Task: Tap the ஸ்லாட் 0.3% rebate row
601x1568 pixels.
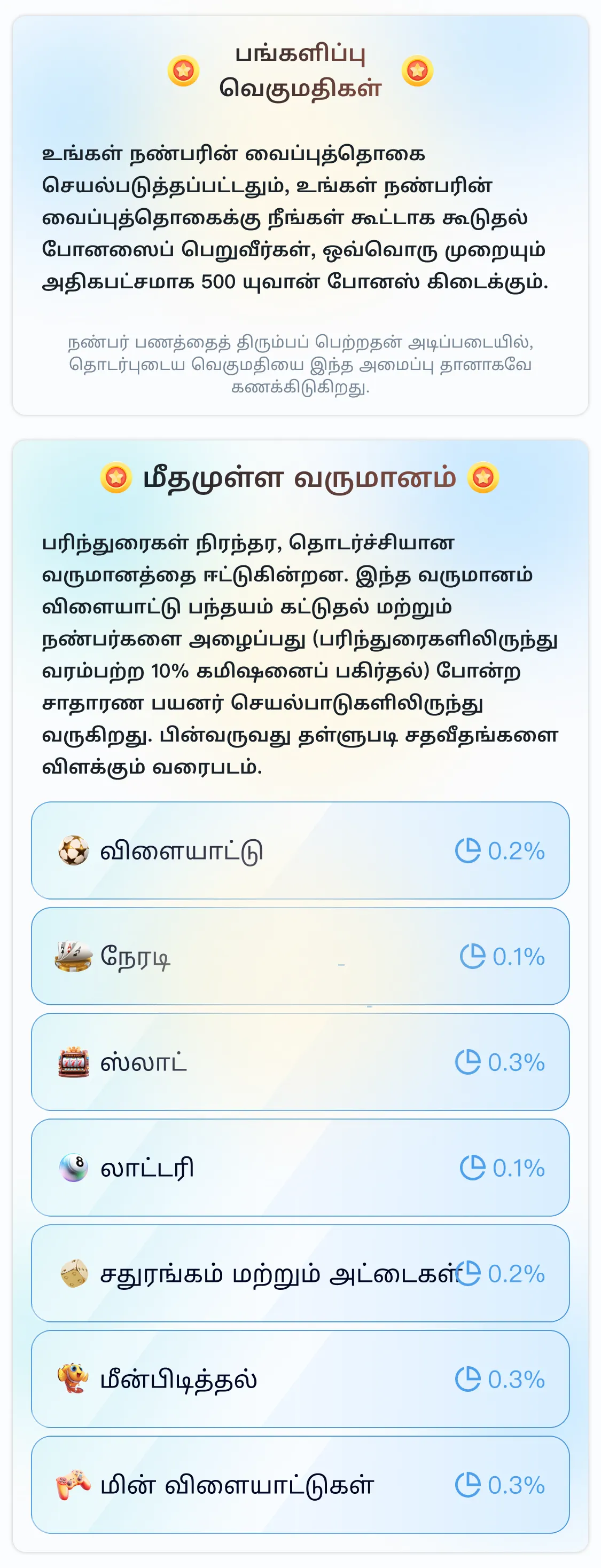Action: [300, 1062]
